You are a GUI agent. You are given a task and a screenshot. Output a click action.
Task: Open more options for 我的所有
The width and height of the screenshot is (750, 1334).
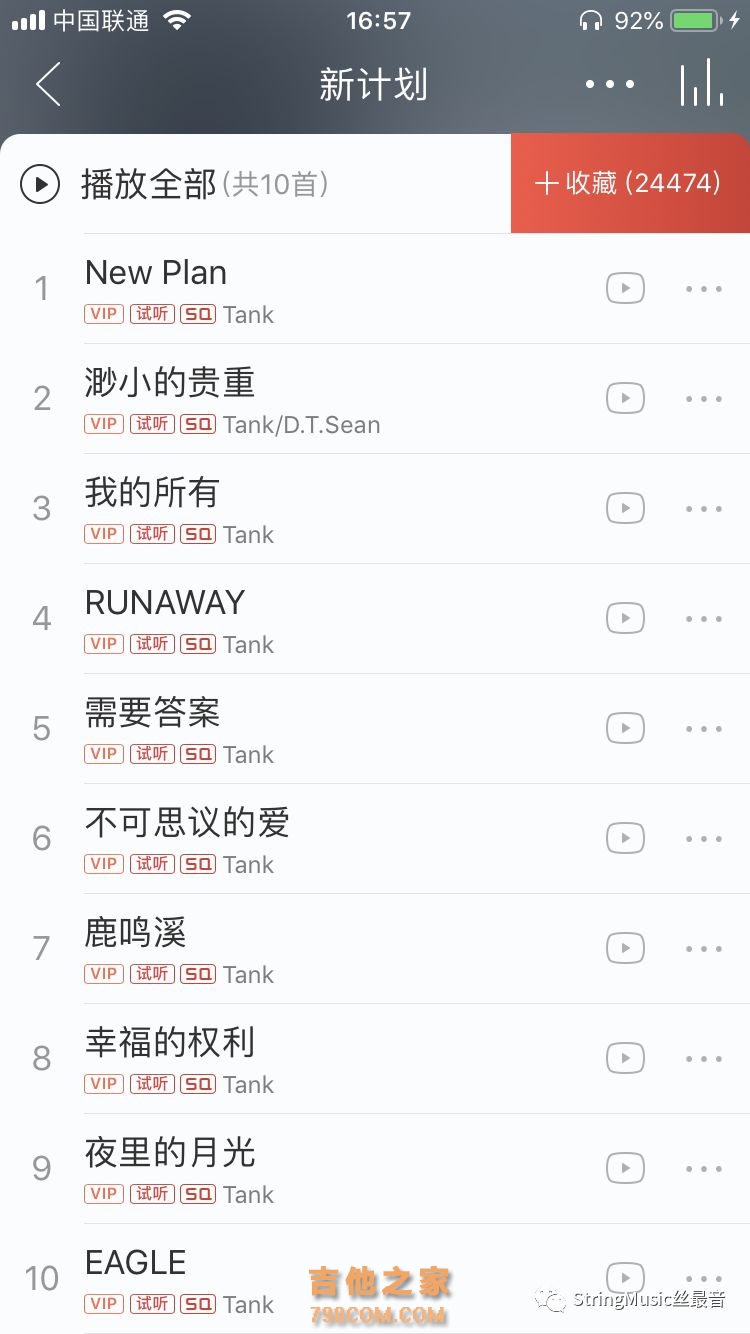[x=704, y=508]
